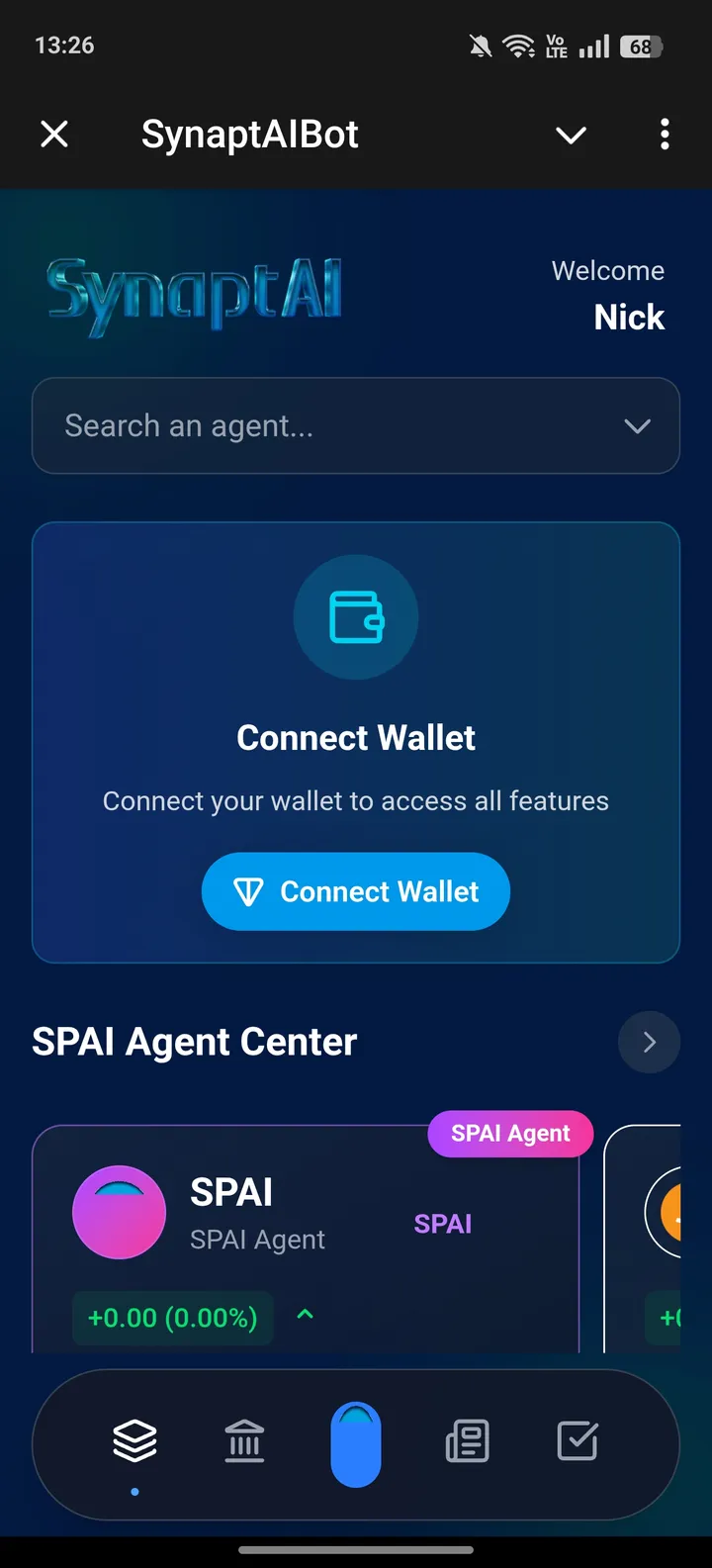Tap the +0.00 (0.00%) price badge
712x1568 pixels.
click(x=172, y=1317)
